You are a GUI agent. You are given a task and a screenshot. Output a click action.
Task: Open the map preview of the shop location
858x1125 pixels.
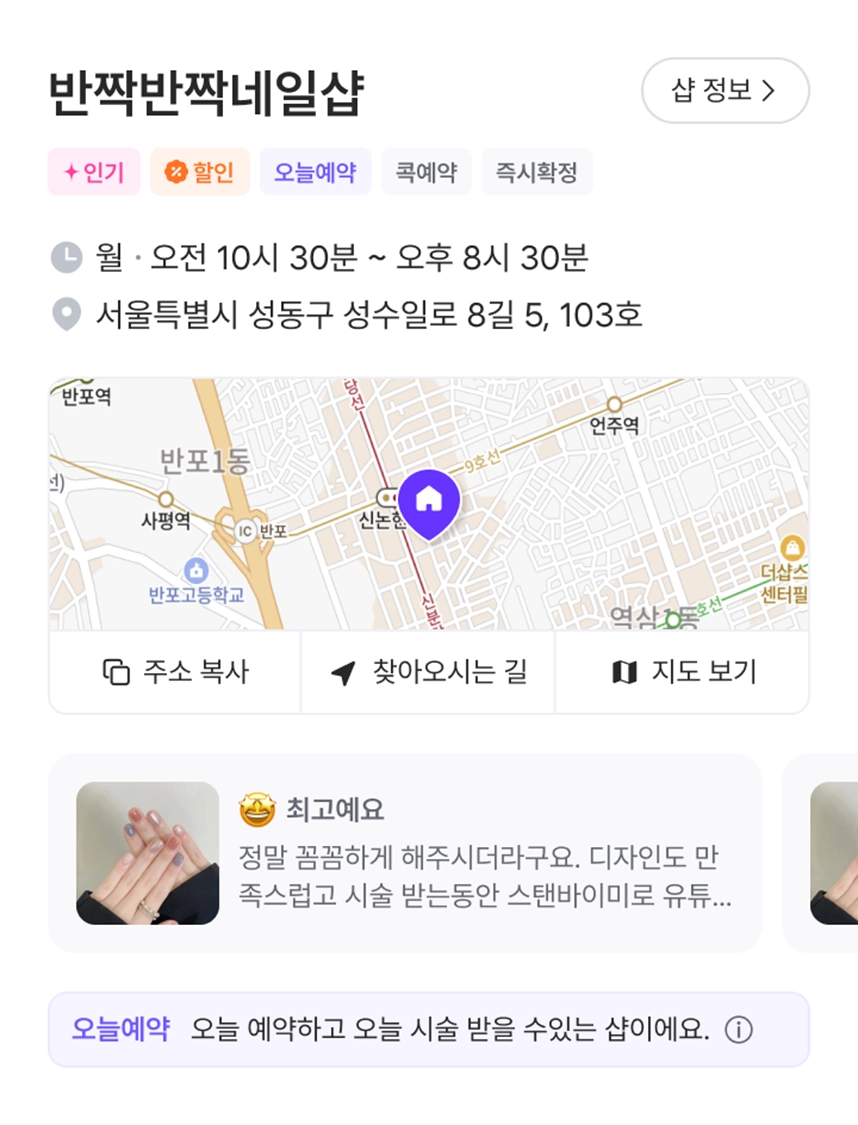click(x=428, y=504)
